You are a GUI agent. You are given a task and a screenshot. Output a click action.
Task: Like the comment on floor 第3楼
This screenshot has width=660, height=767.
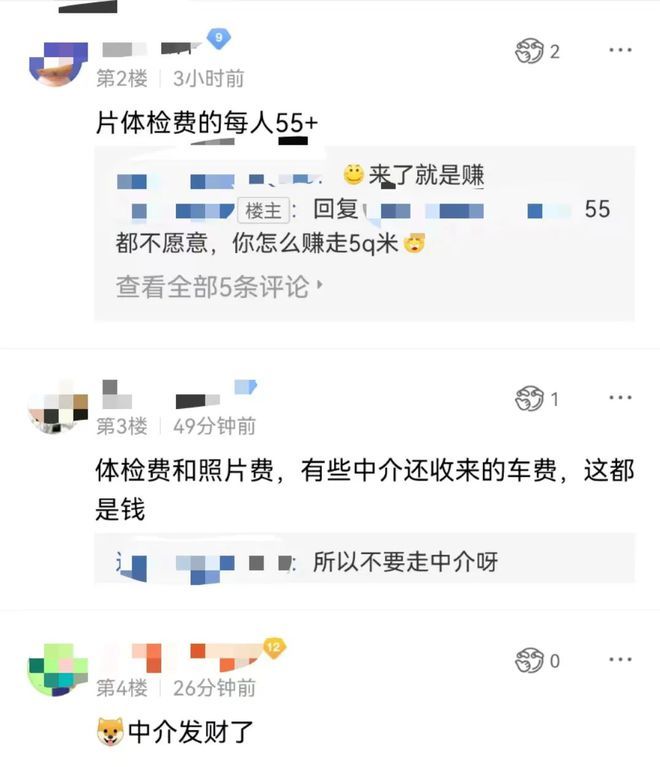pyautogui.click(x=529, y=399)
